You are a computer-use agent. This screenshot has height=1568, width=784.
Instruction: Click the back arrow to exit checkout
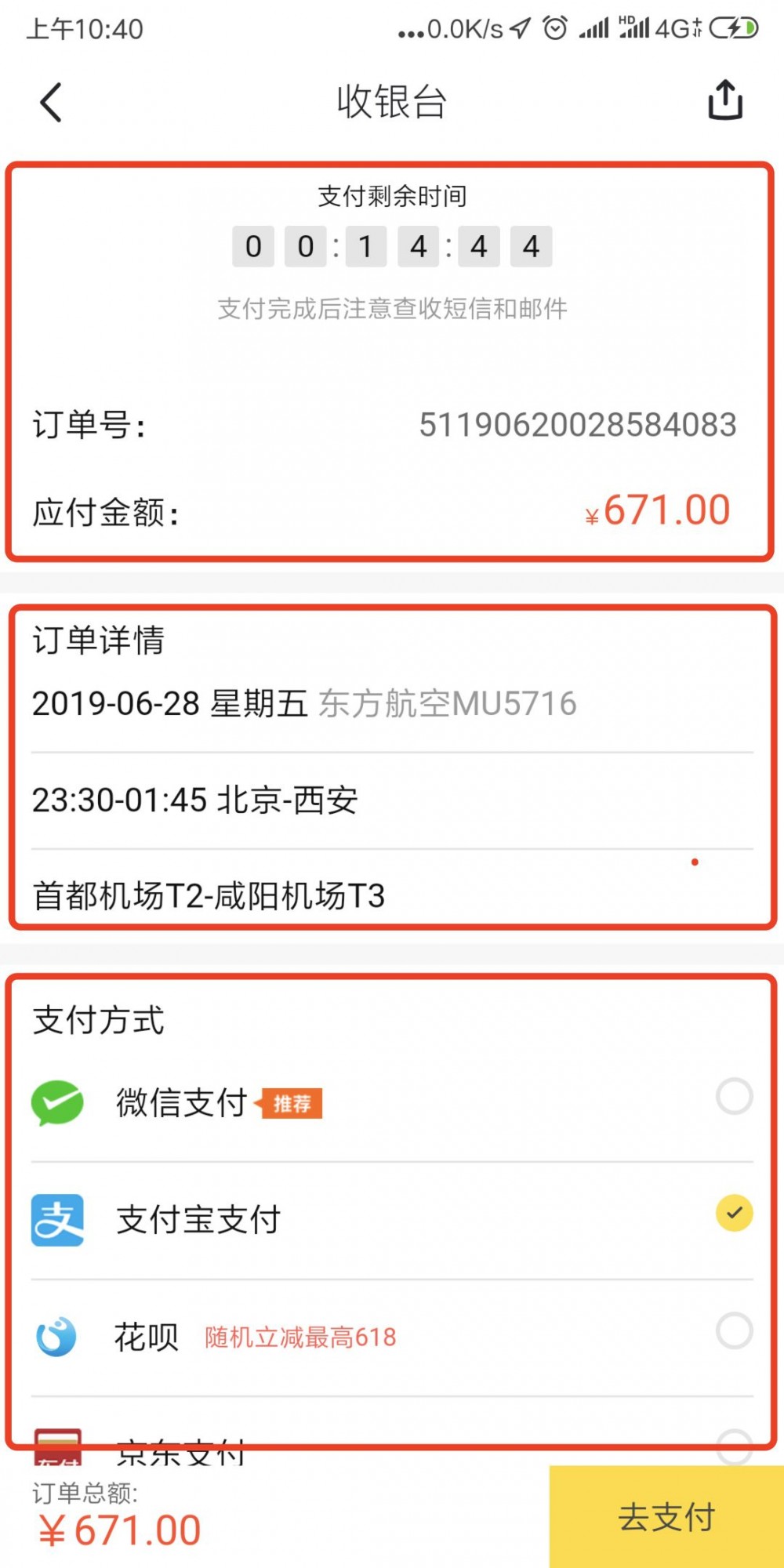(50, 101)
